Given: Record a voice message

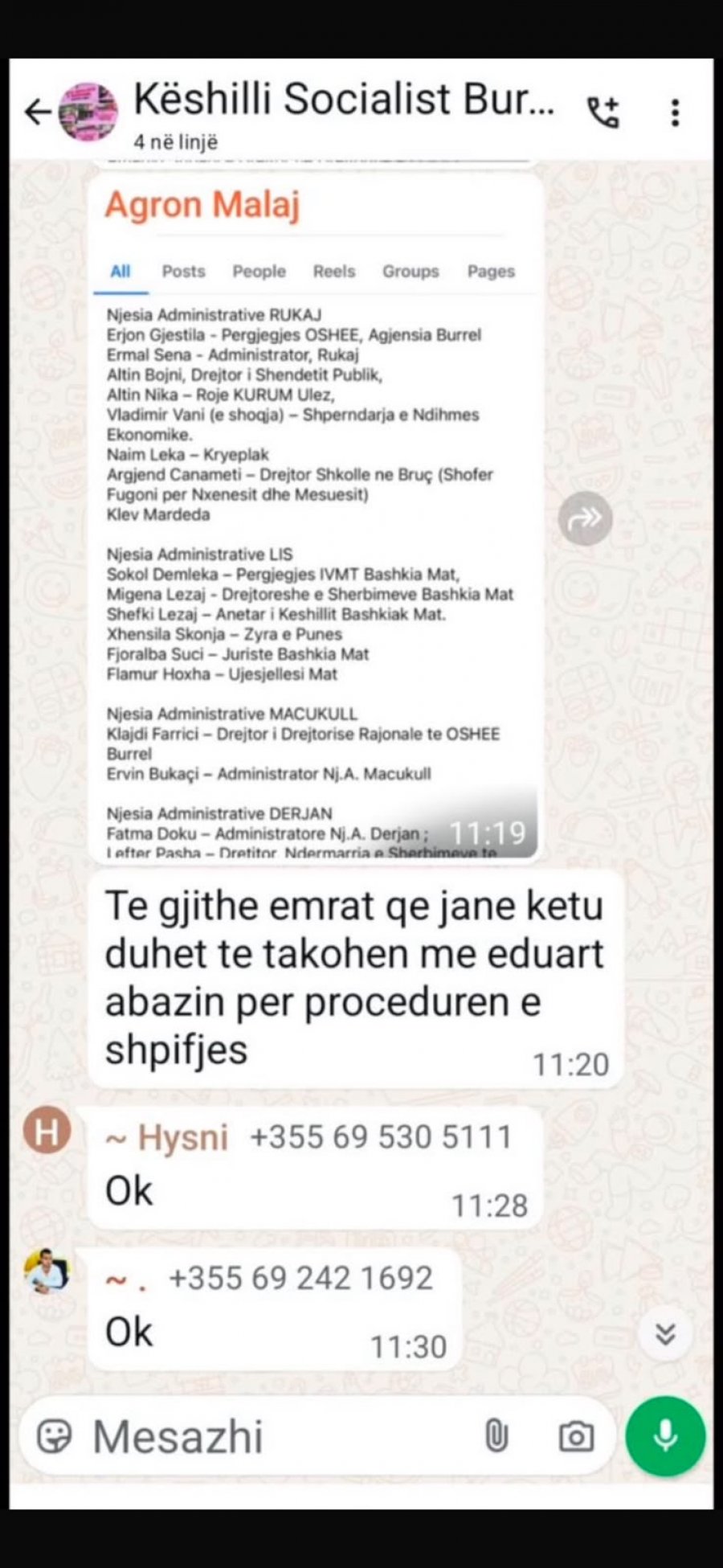Looking at the screenshot, I should click(665, 1435).
